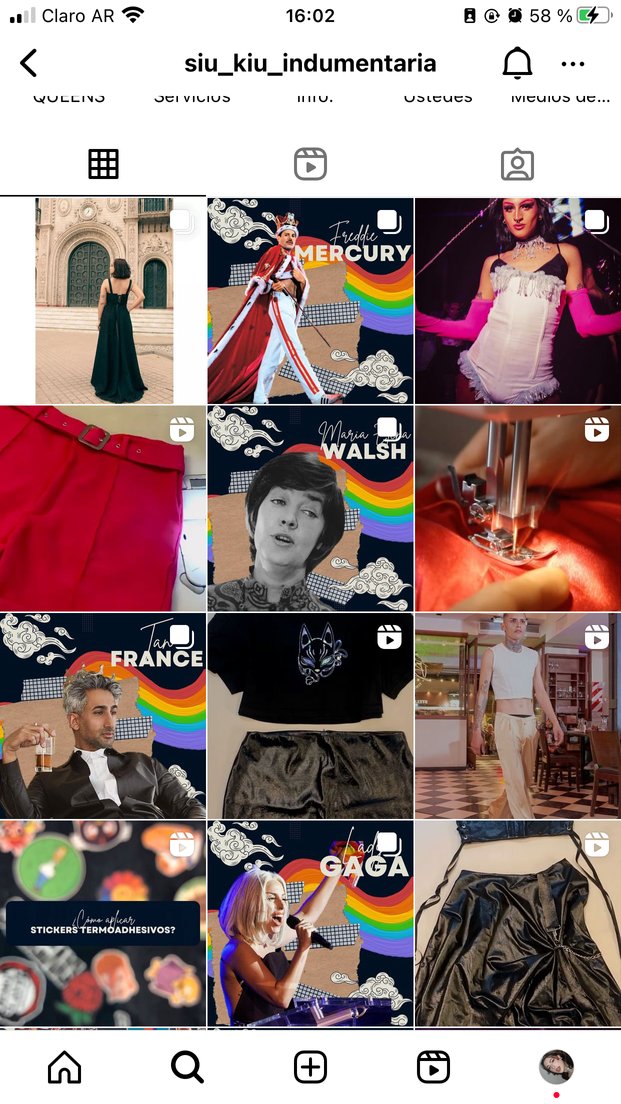Switch to the tagged photos tab

click(x=517, y=164)
